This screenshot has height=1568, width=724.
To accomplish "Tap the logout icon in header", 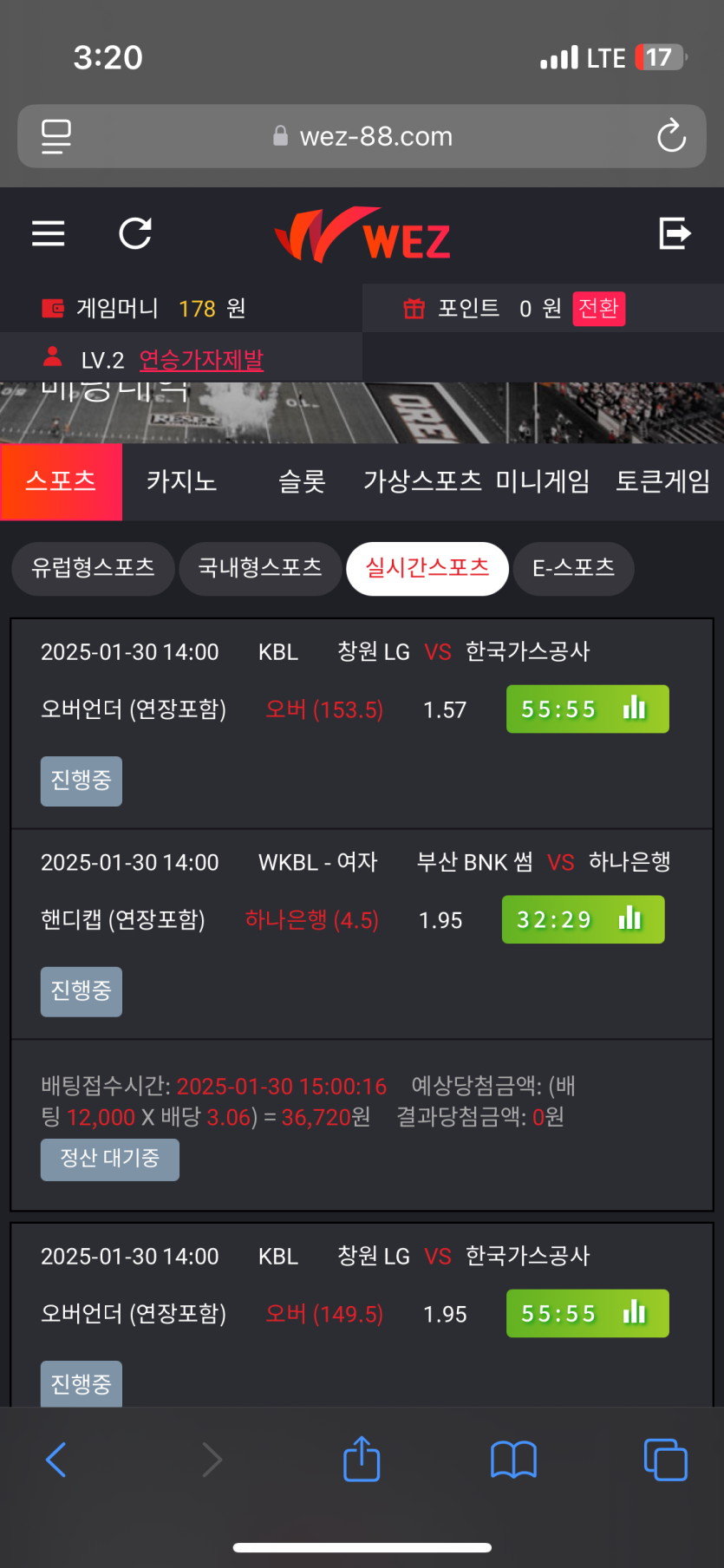I will coord(675,233).
